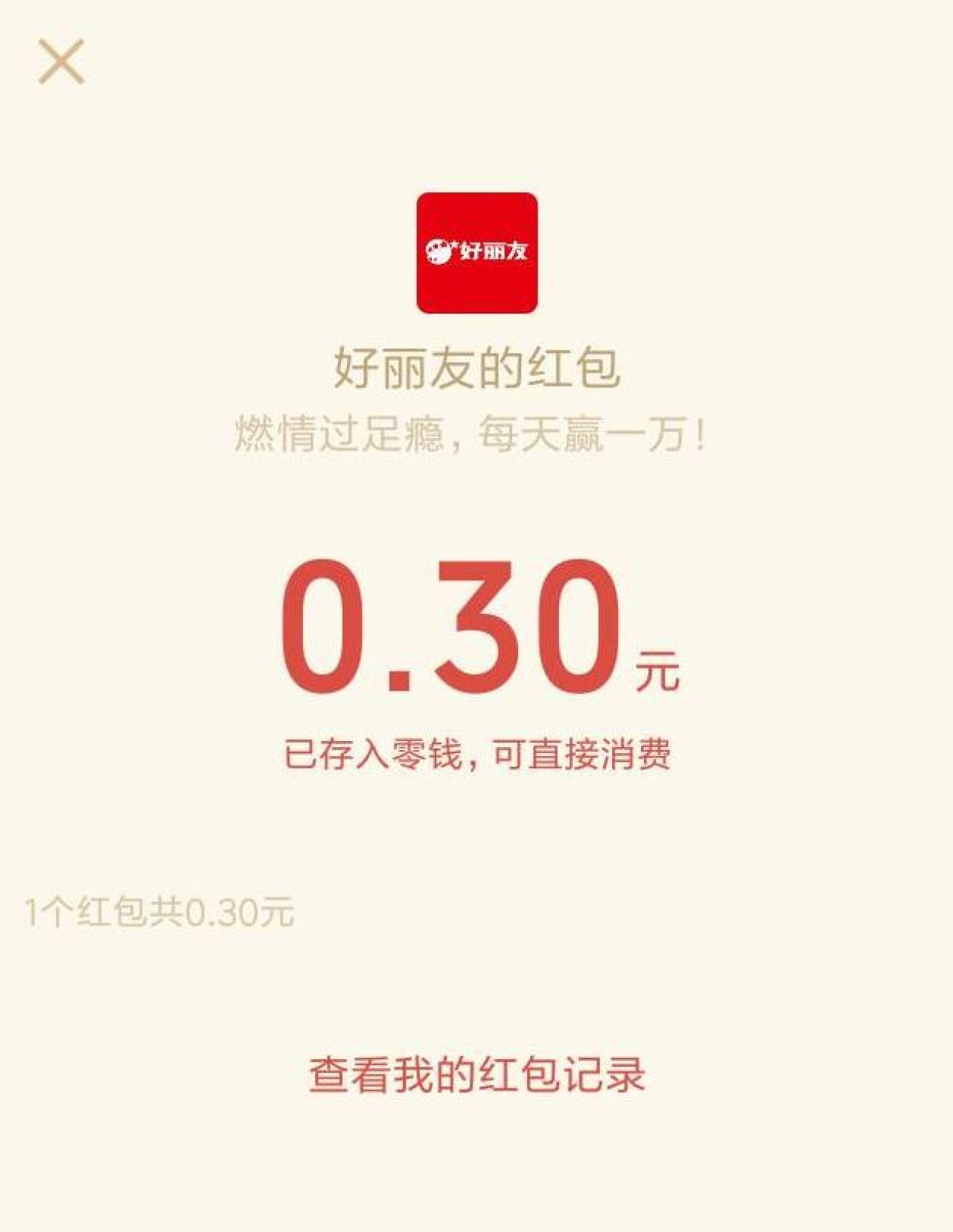Close the red packet result screen
Viewport: 953px width, 1232px height.
point(61,62)
